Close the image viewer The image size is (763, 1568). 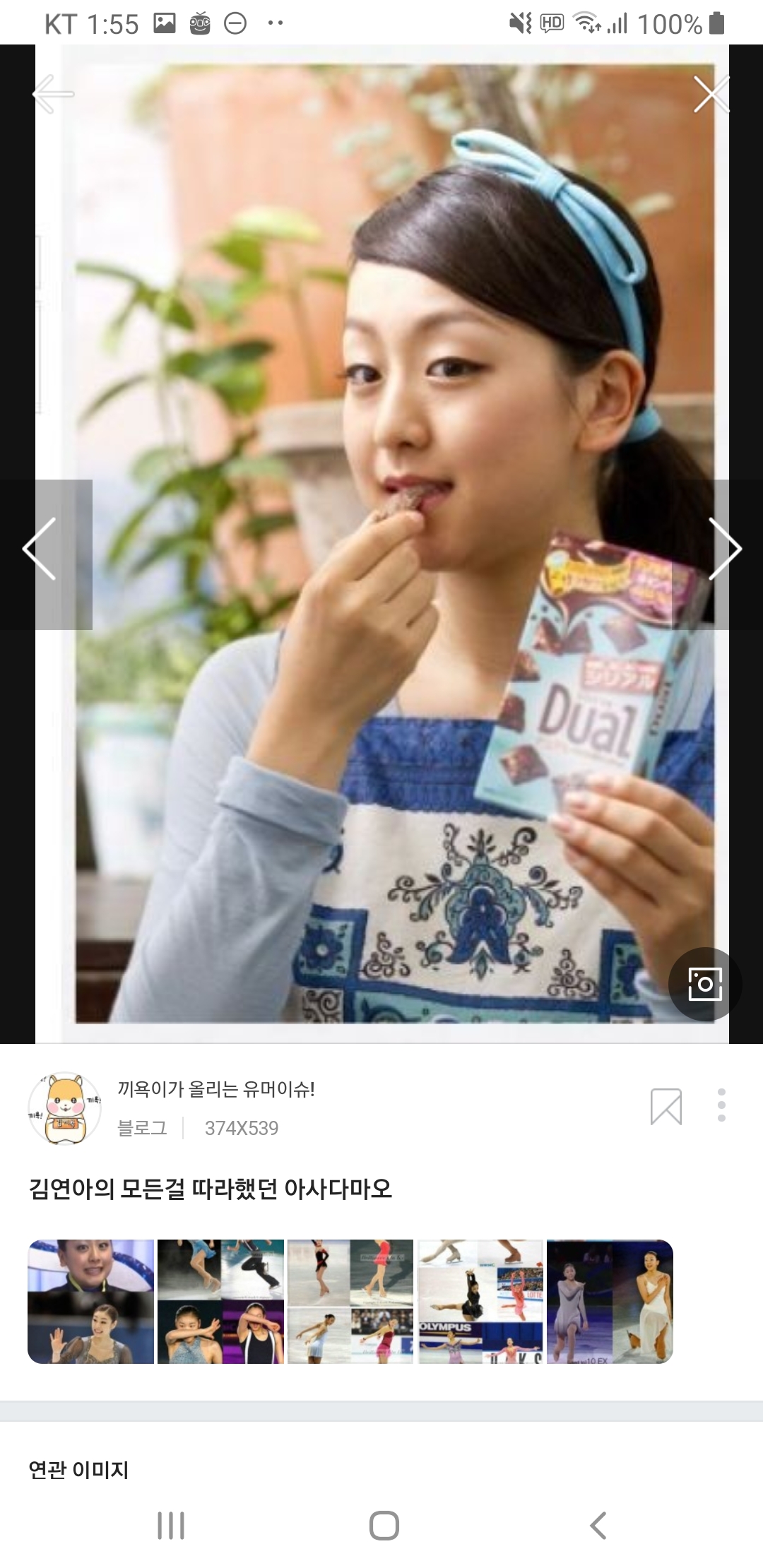pyautogui.click(x=711, y=94)
